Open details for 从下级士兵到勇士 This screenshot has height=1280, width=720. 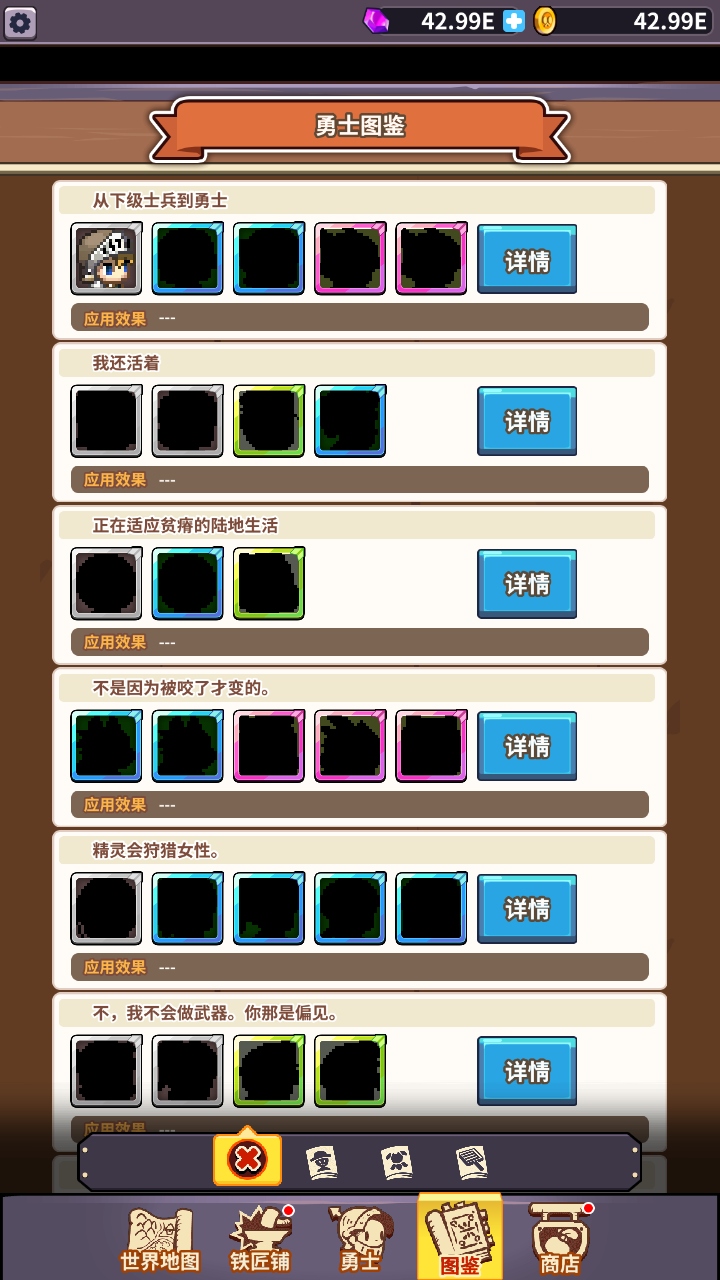tap(526, 260)
